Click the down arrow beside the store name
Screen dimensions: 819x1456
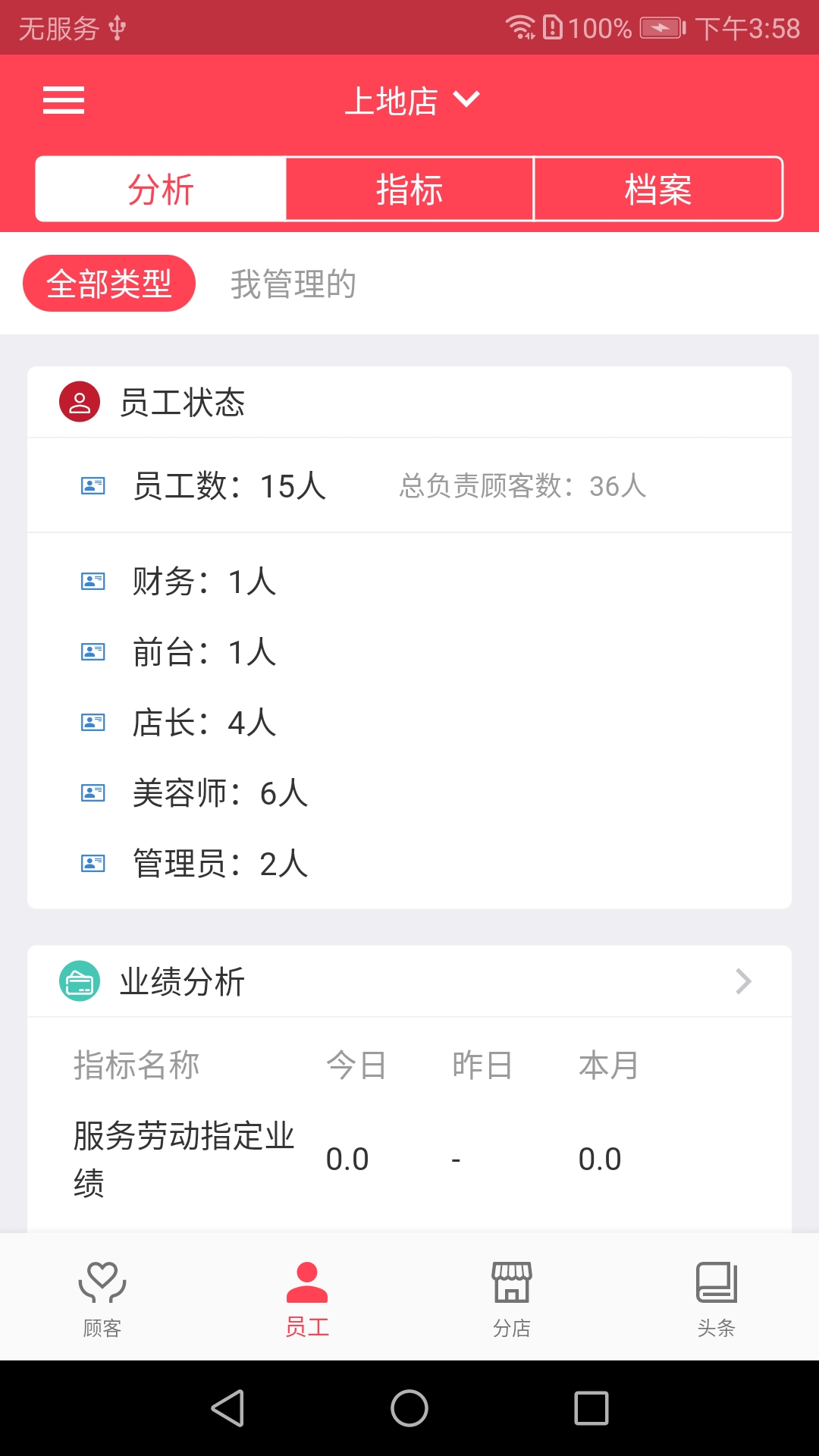[466, 99]
